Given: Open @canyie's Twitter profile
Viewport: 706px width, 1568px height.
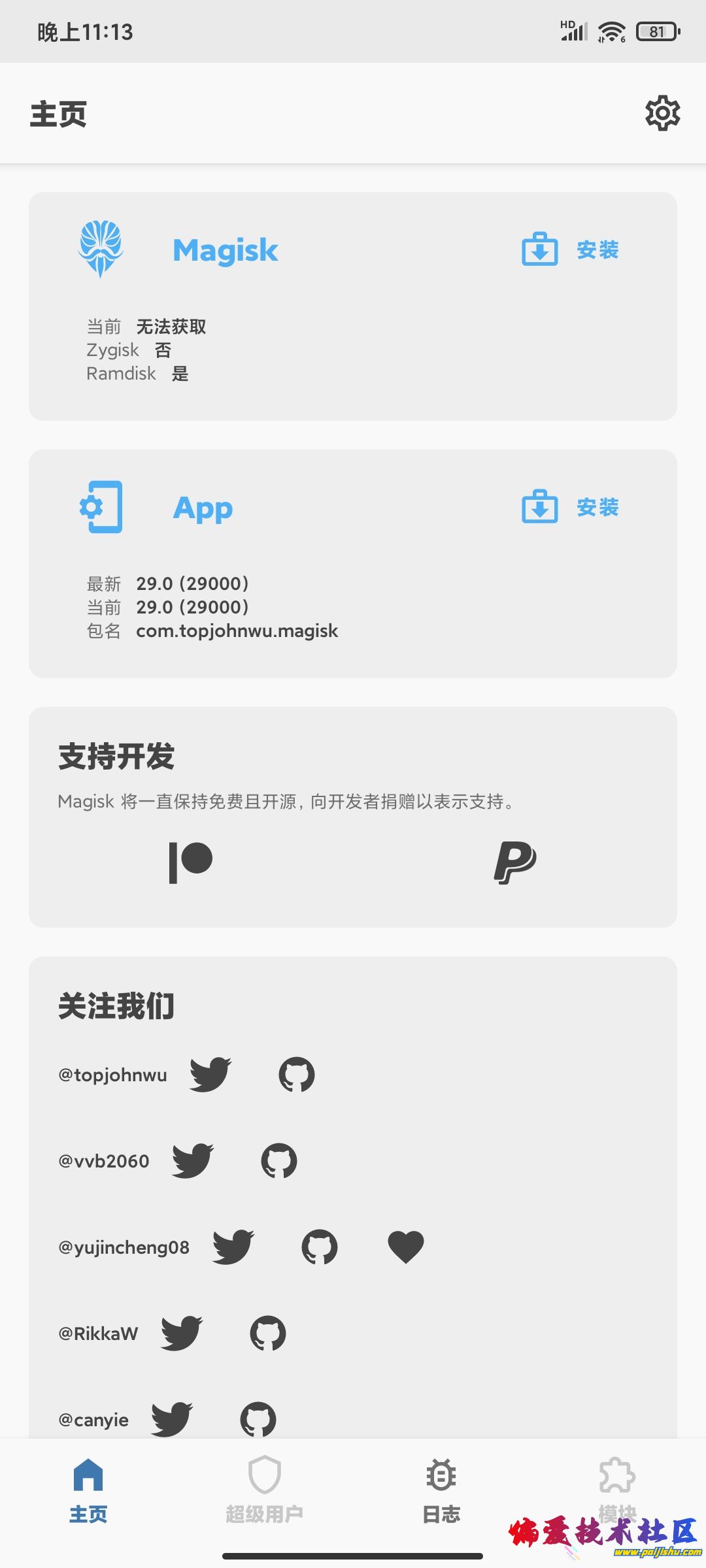Looking at the screenshot, I should [172, 1419].
